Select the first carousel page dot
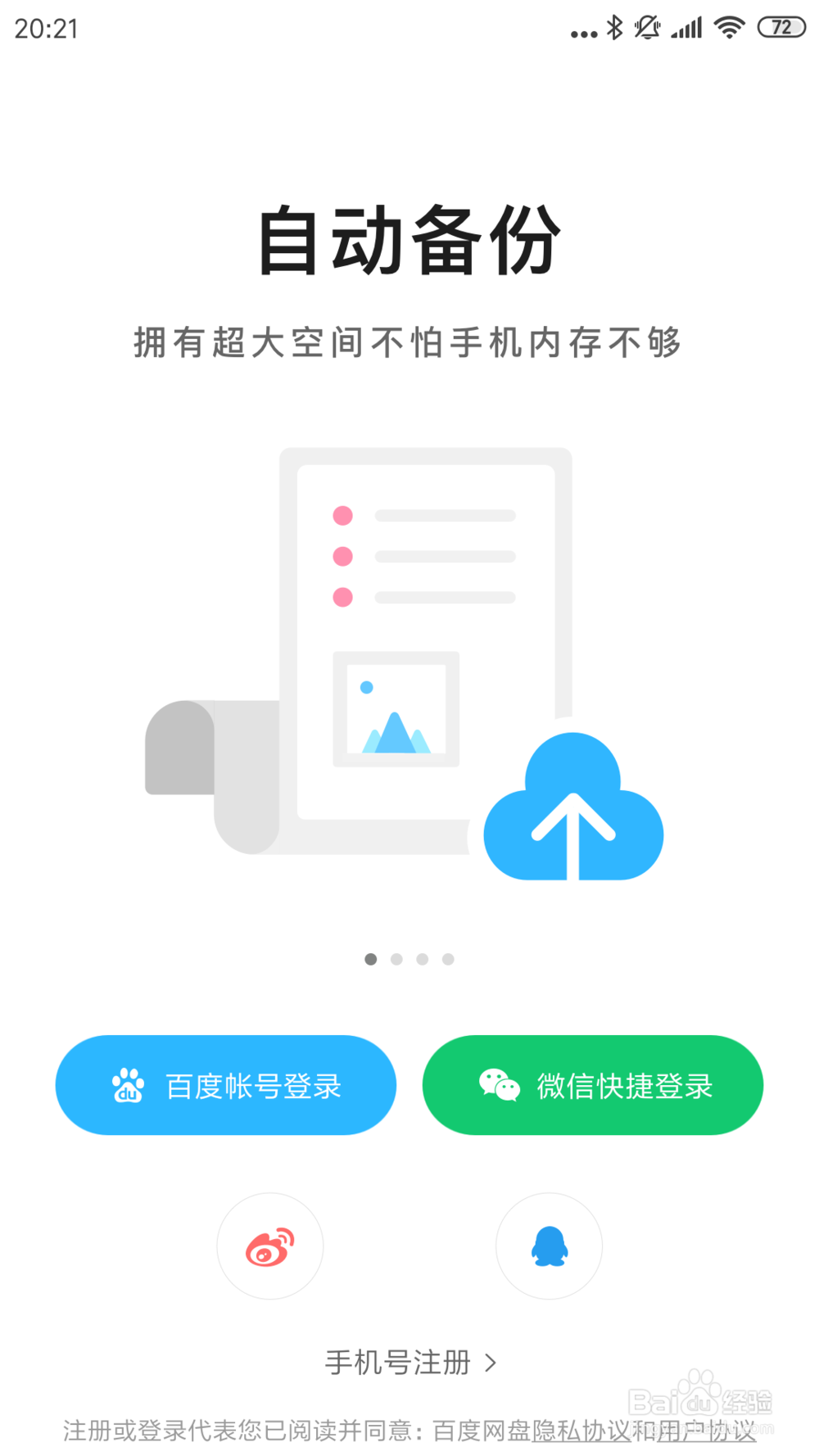This screenshot has width=819, height=1456. (x=371, y=959)
